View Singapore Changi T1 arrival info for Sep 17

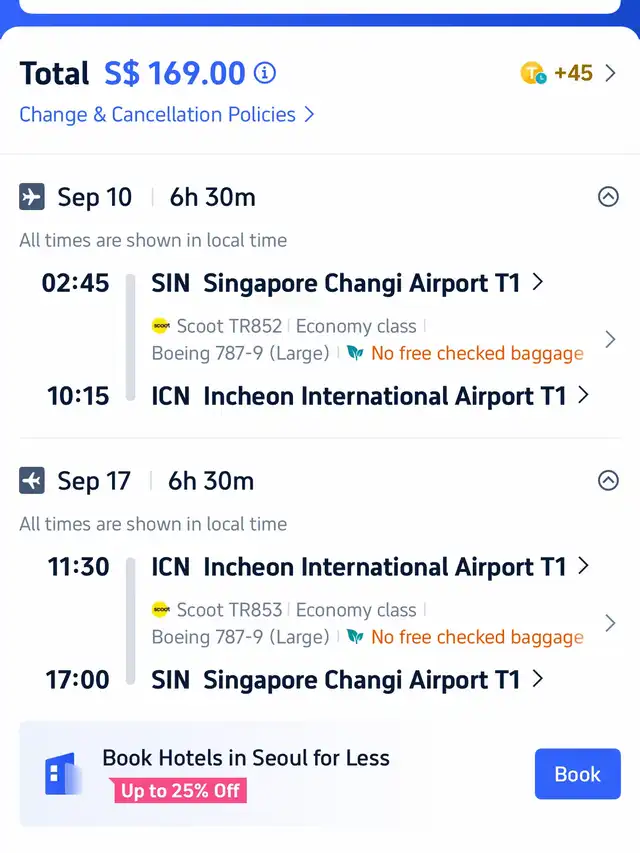[x=347, y=680]
